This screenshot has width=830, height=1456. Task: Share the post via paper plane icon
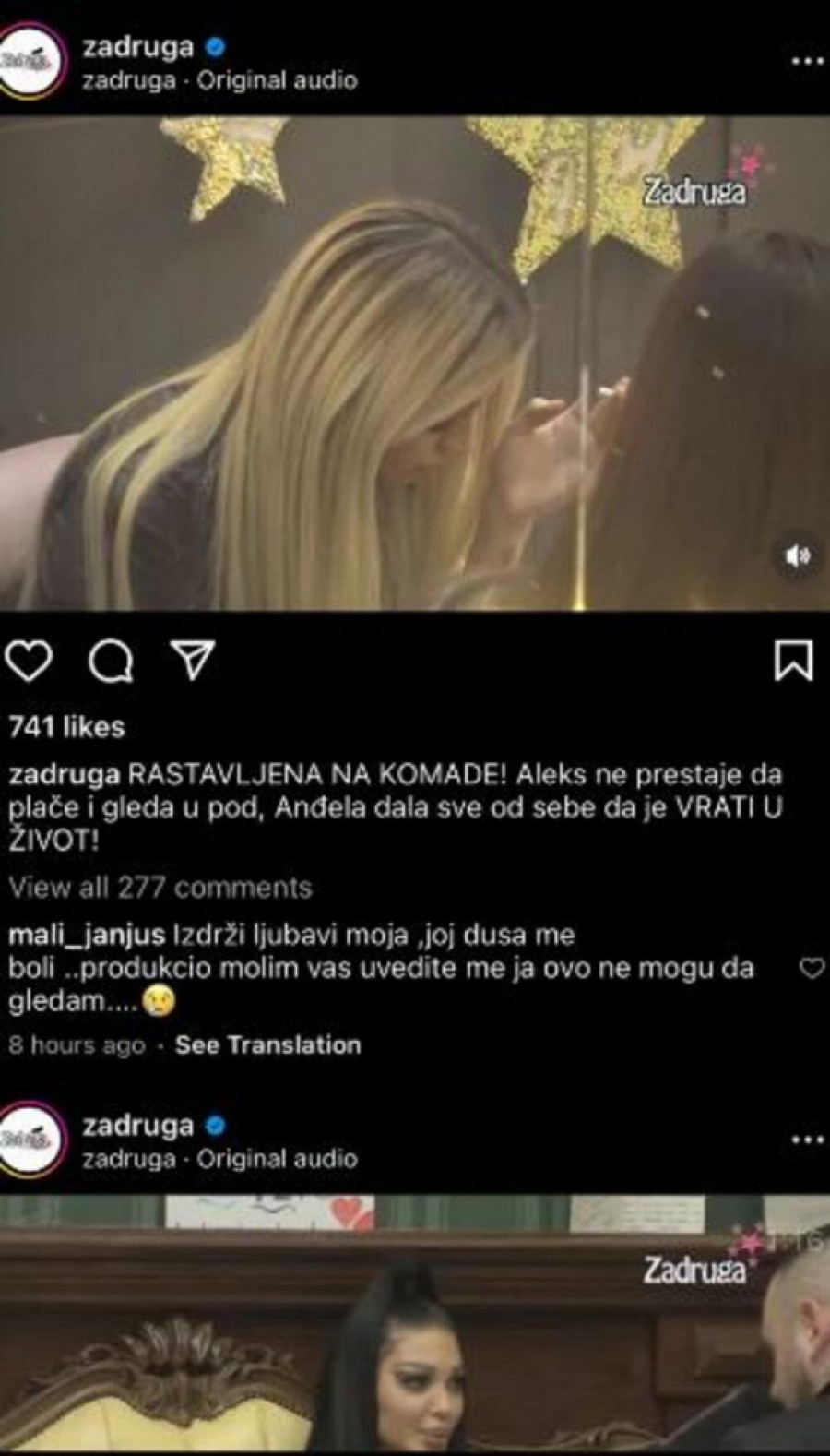193,660
